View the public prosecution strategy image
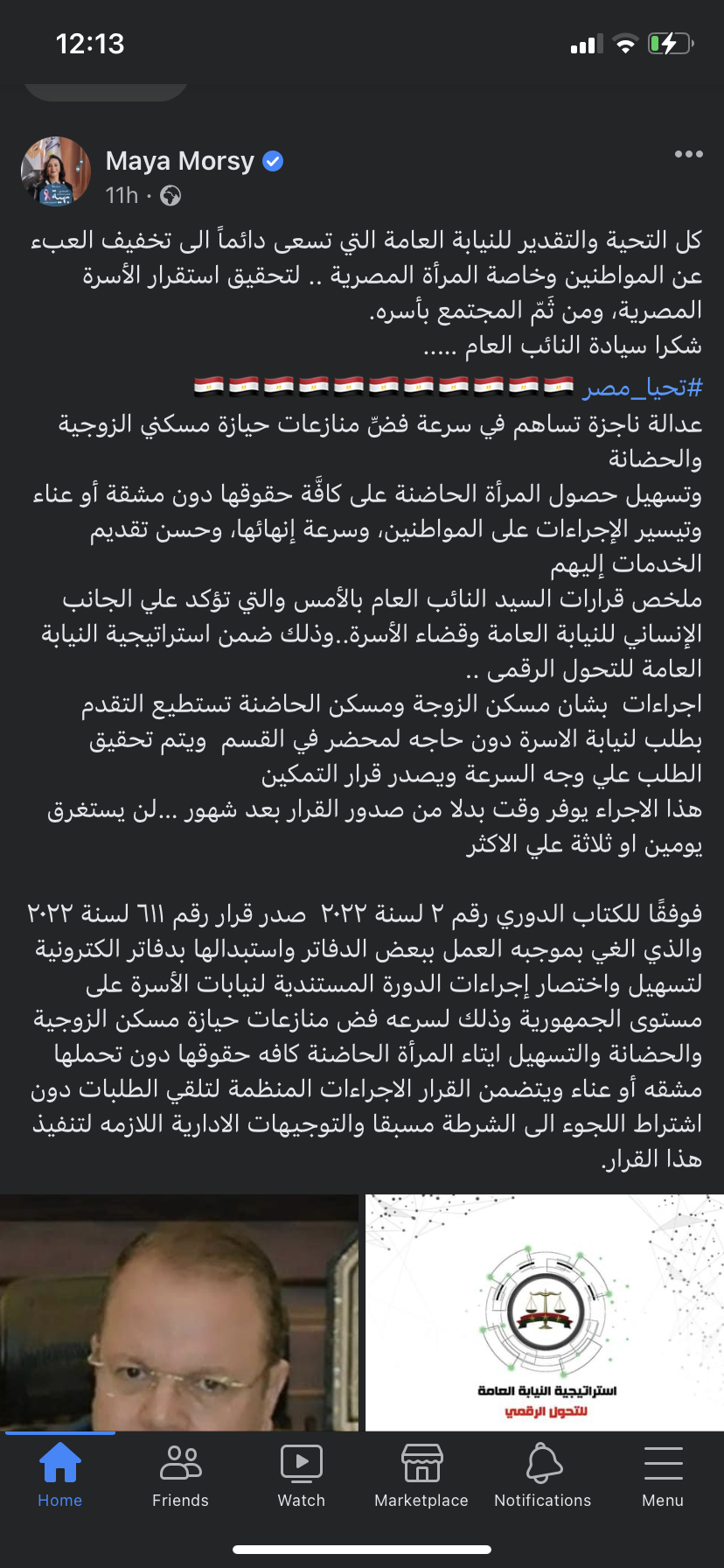Image resolution: width=724 pixels, height=1568 pixels. [x=544, y=1312]
